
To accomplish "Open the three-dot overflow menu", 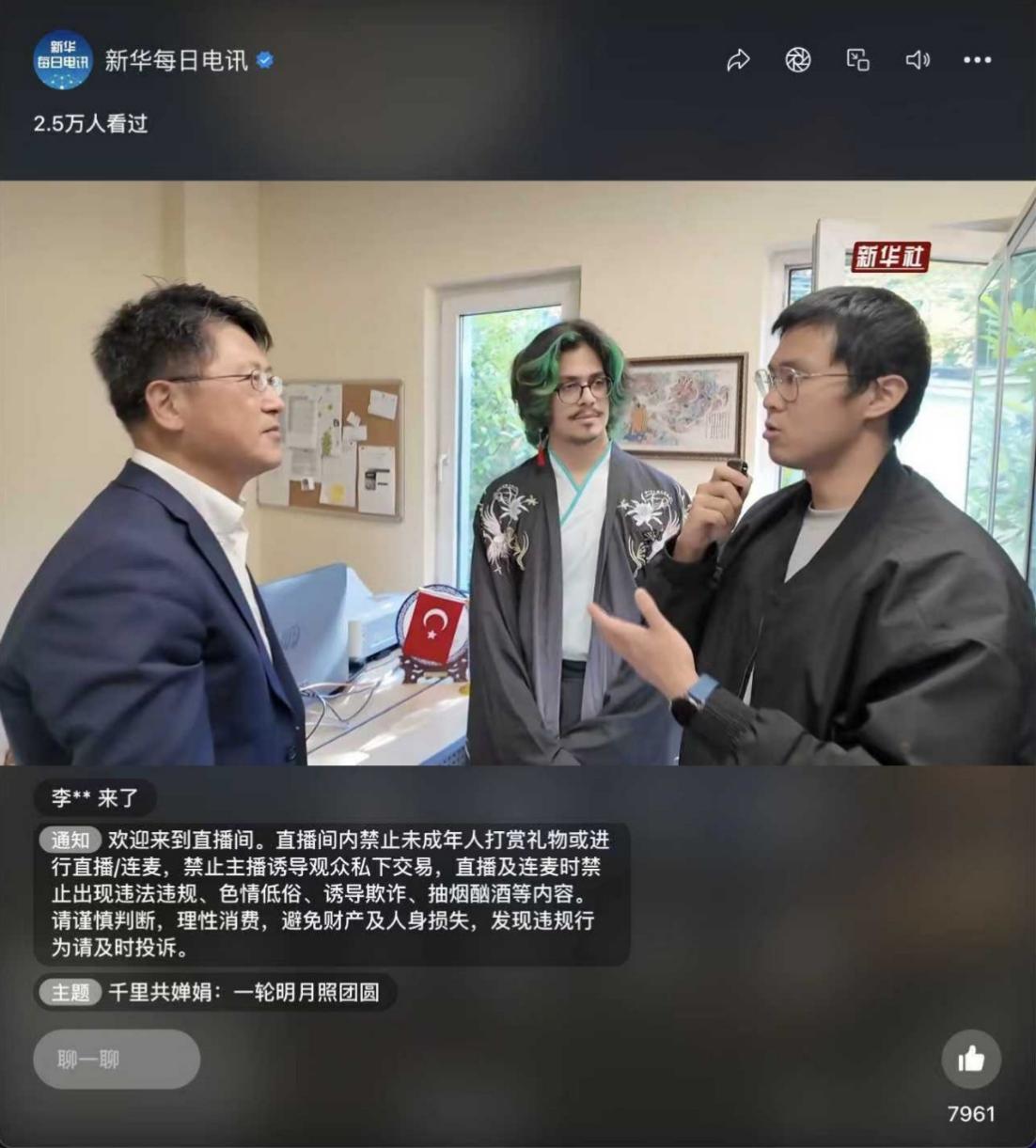I will tap(977, 60).
